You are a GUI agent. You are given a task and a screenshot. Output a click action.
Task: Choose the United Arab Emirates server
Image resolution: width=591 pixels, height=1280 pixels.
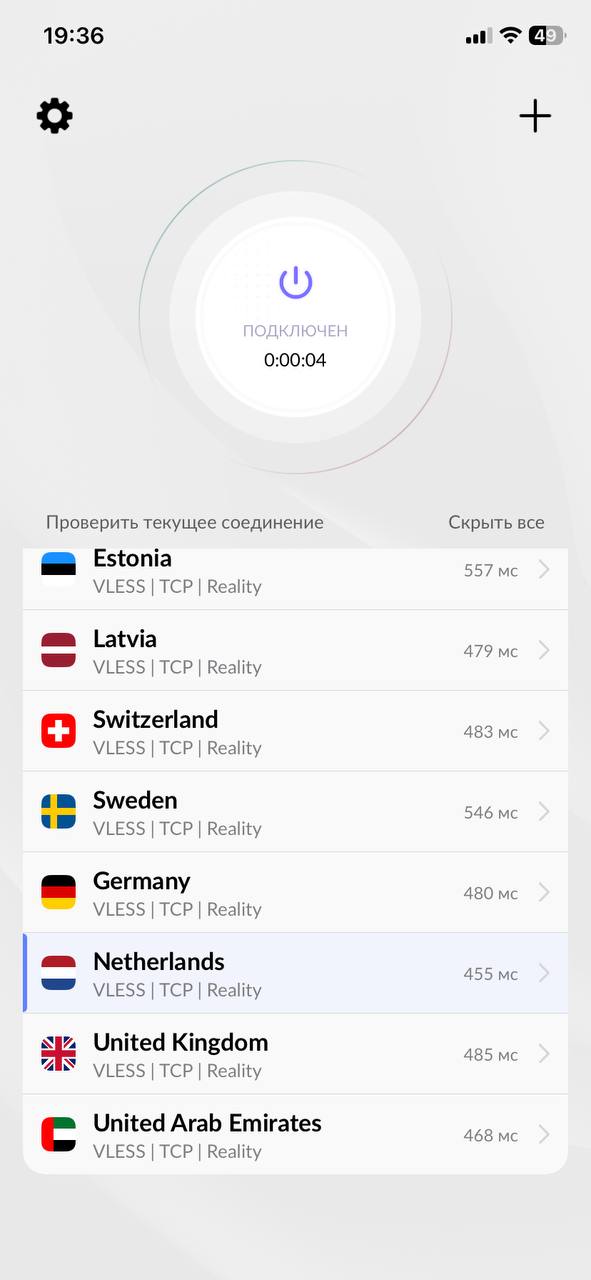(295, 1134)
